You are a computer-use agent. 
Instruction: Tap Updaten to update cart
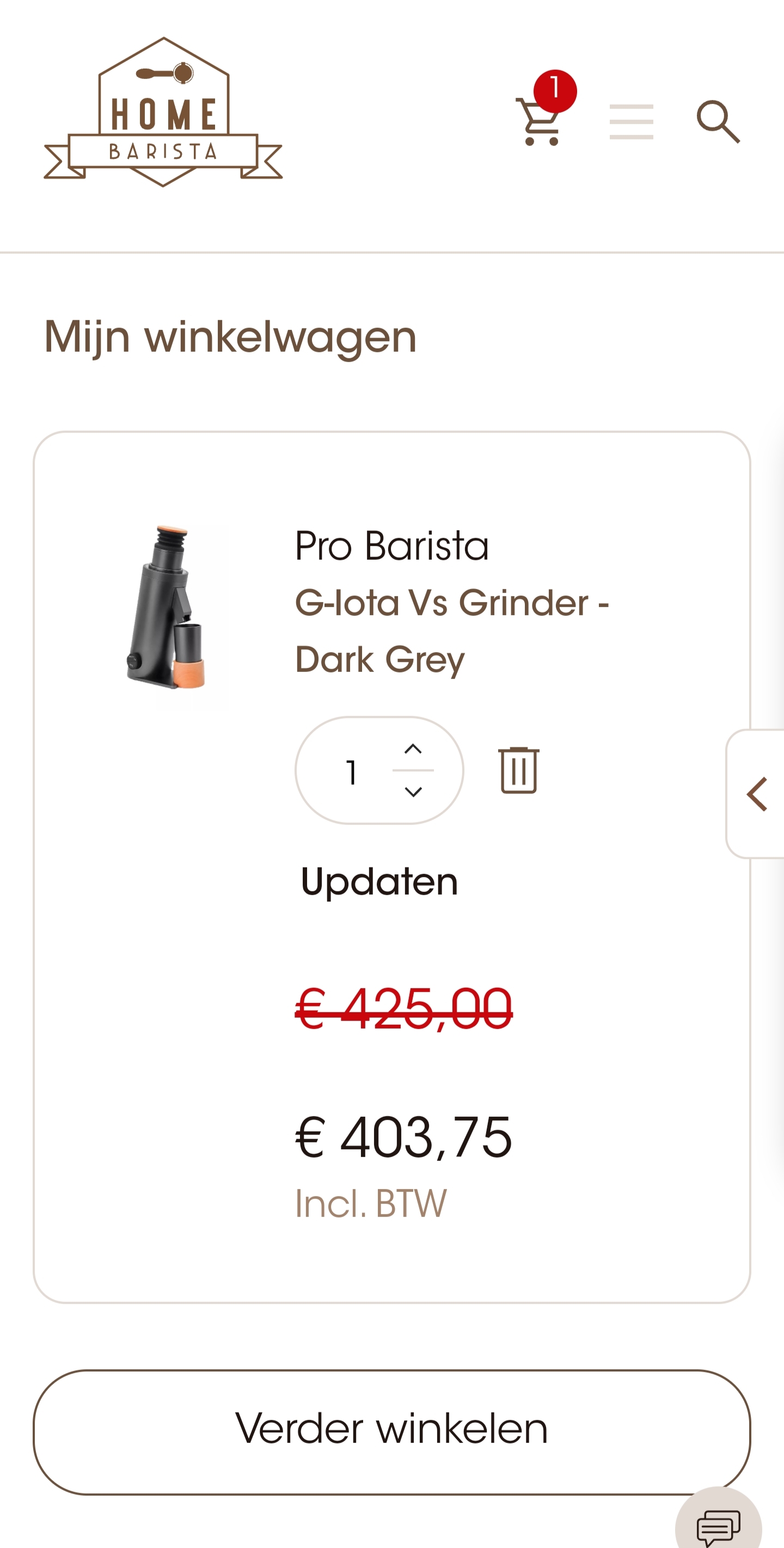[x=379, y=882]
